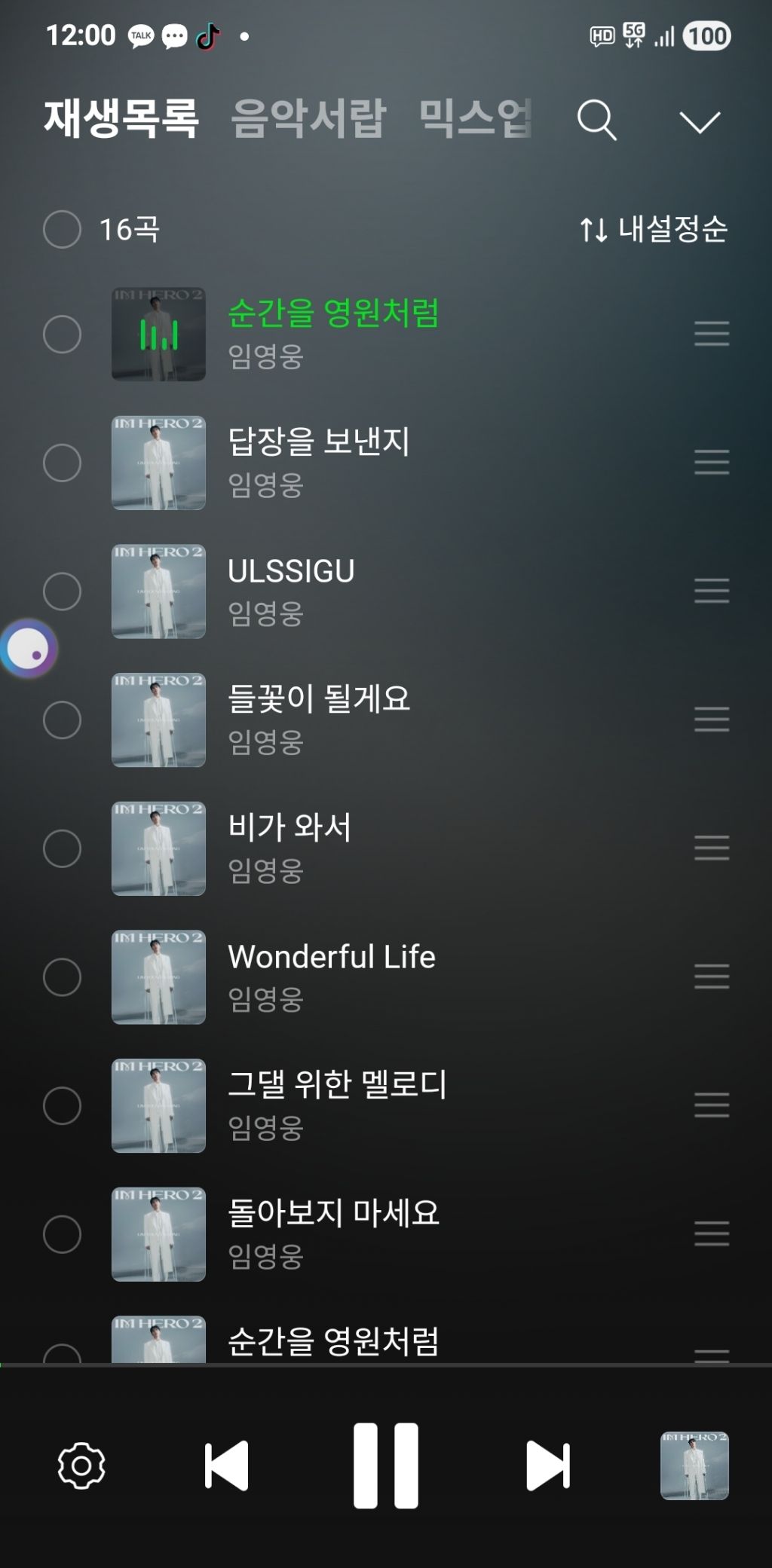The width and height of the screenshot is (772, 1568).
Task: Switch to the 믹스업 tab
Action: (475, 119)
